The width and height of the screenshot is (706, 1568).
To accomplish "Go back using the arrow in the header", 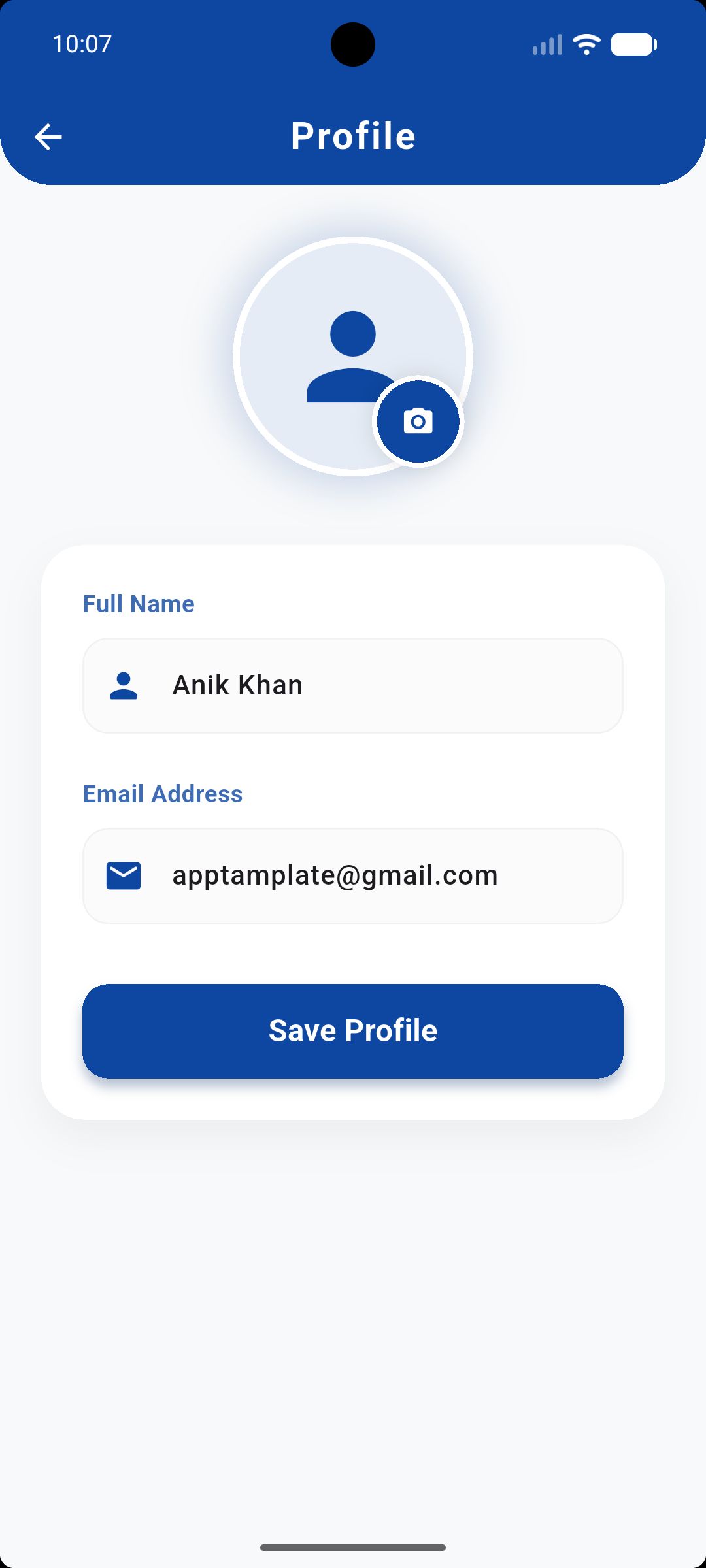I will coord(48,137).
